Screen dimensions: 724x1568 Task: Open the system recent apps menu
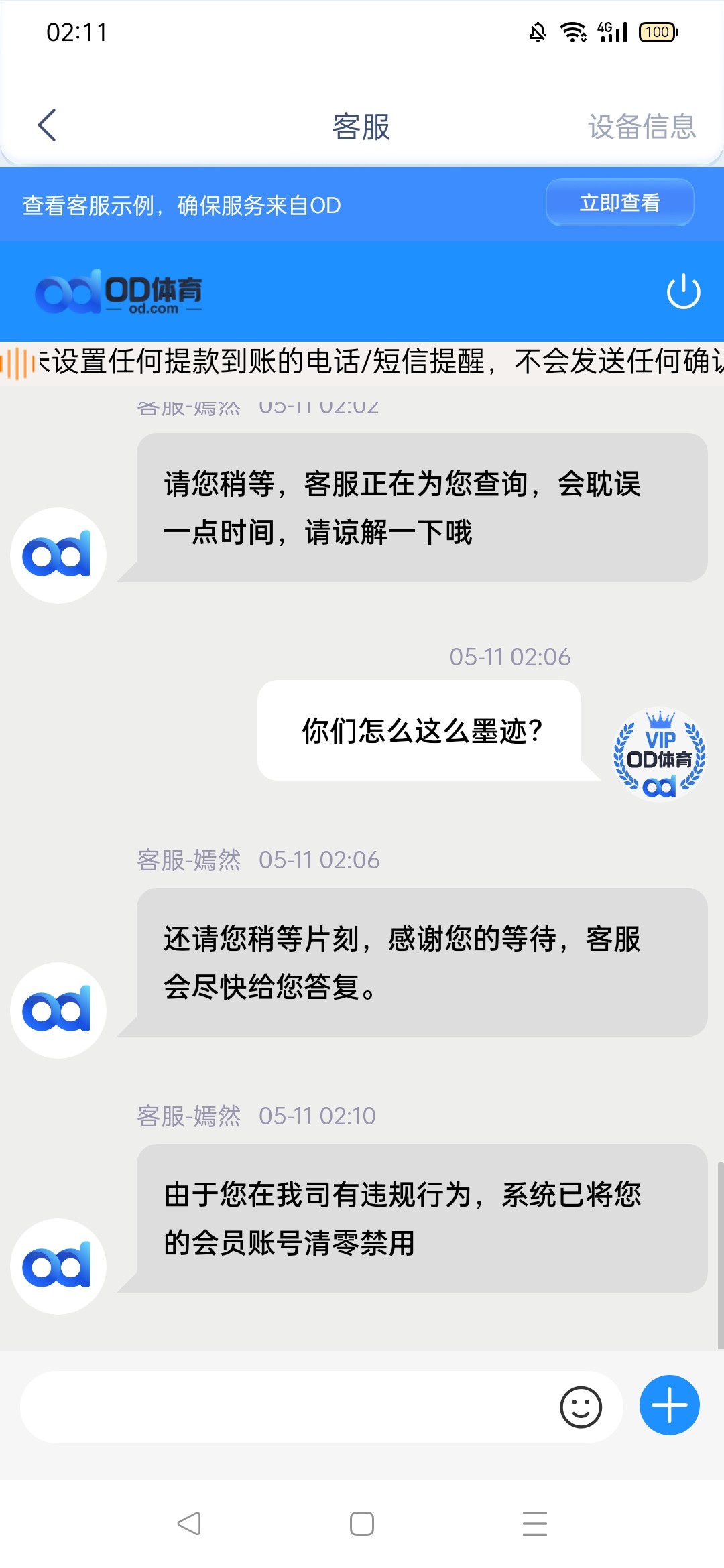(534, 1523)
